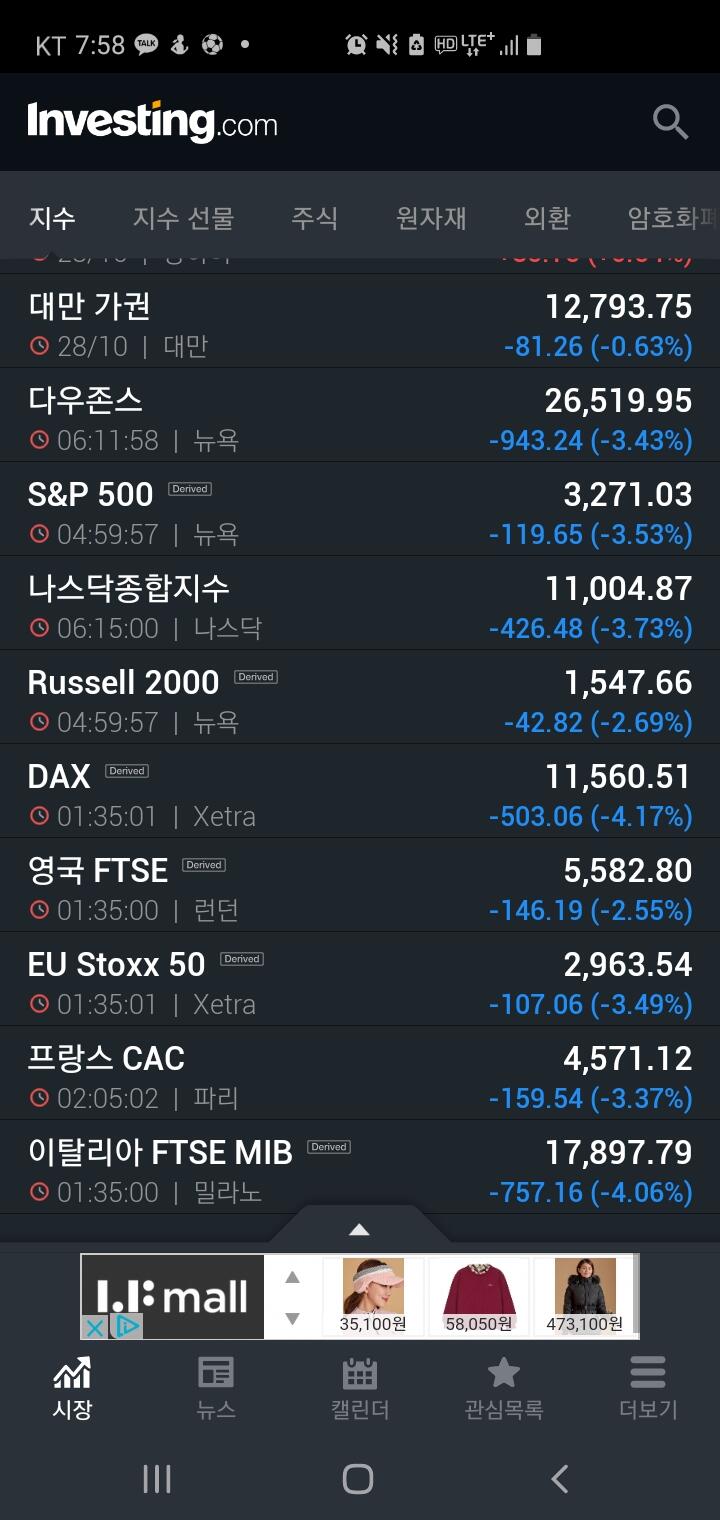Open the EU Stoxx 50 row
Viewport: 720px width, 1520px height.
tap(360, 979)
